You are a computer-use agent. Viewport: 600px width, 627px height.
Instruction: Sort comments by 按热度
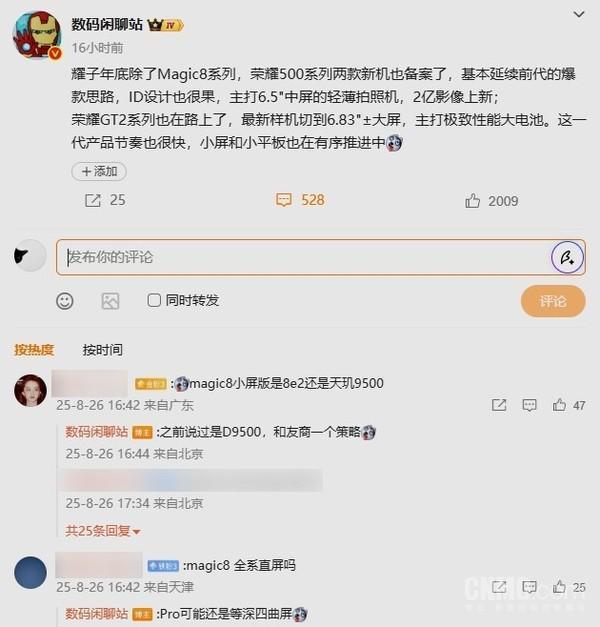(x=34, y=350)
